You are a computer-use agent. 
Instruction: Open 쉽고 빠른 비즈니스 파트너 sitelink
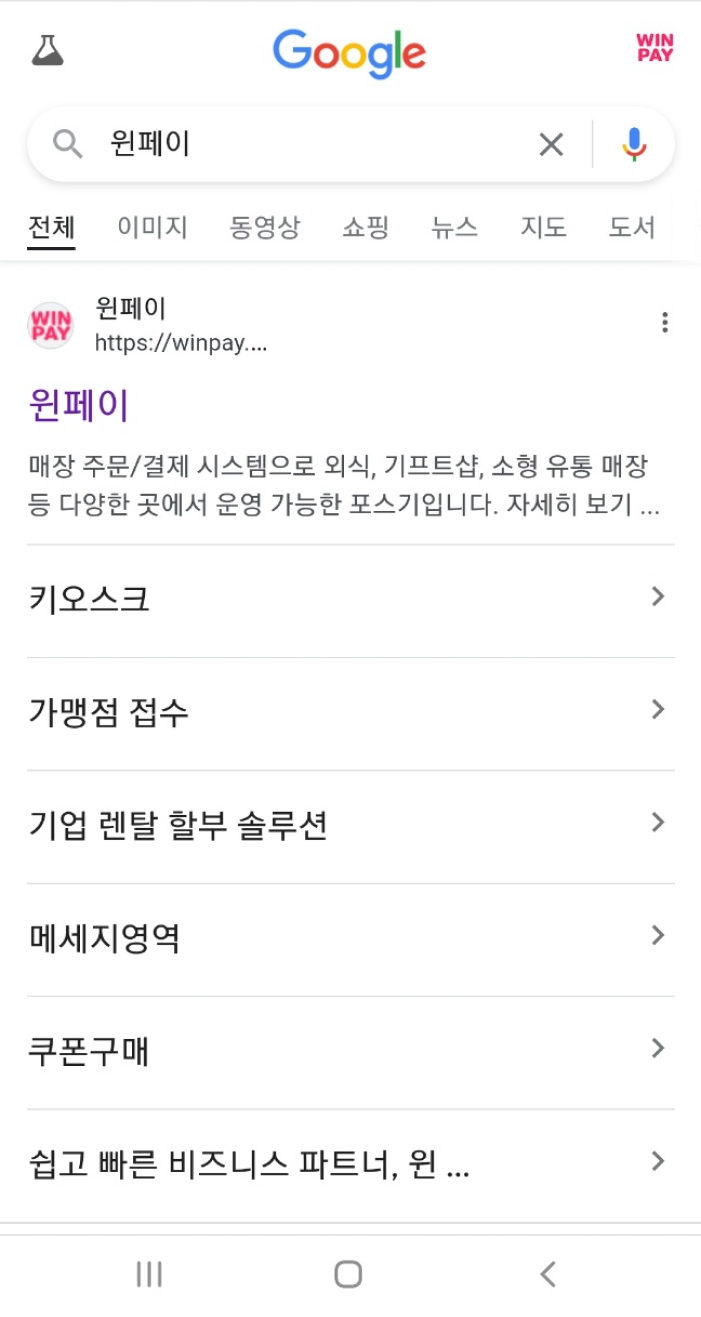tap(350, 1164)
